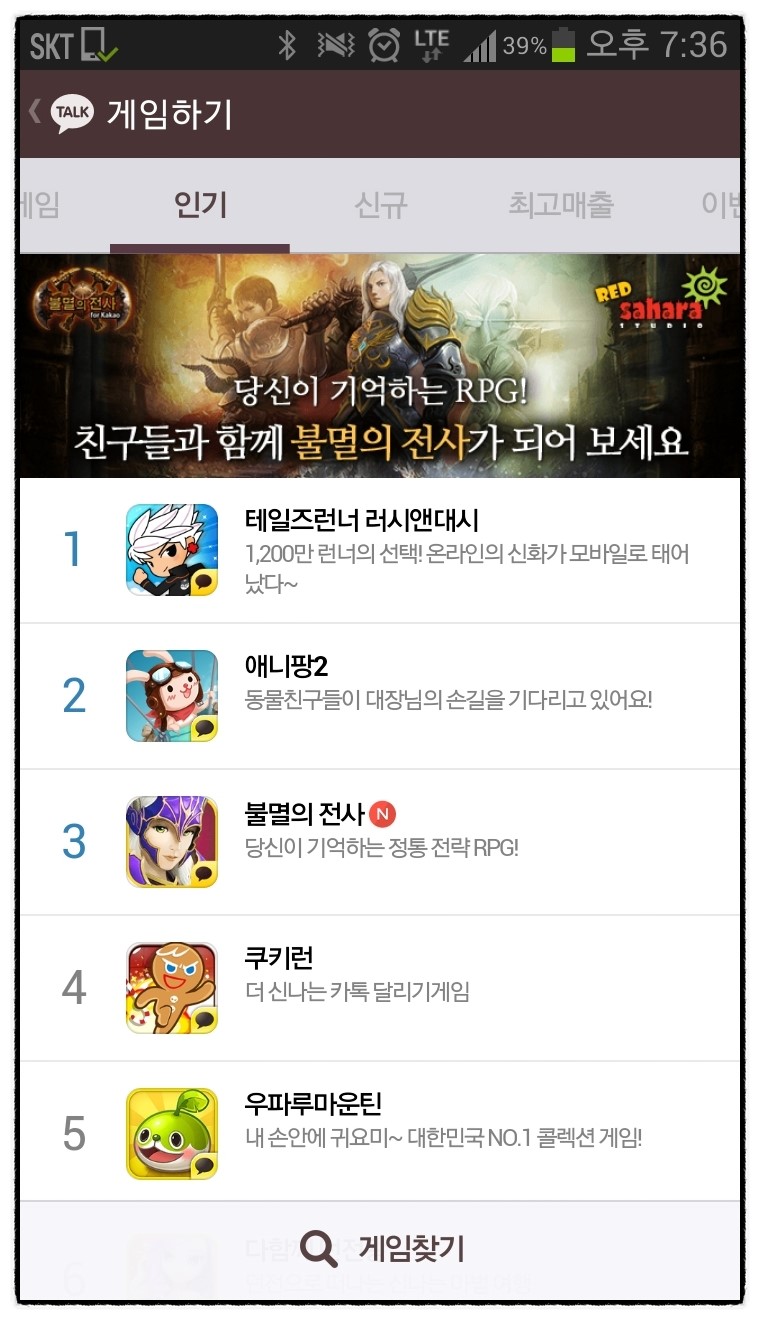Open the 우파루마운틴 game entry
The width and height of the screenshot is (760, 1320).
380,1134
